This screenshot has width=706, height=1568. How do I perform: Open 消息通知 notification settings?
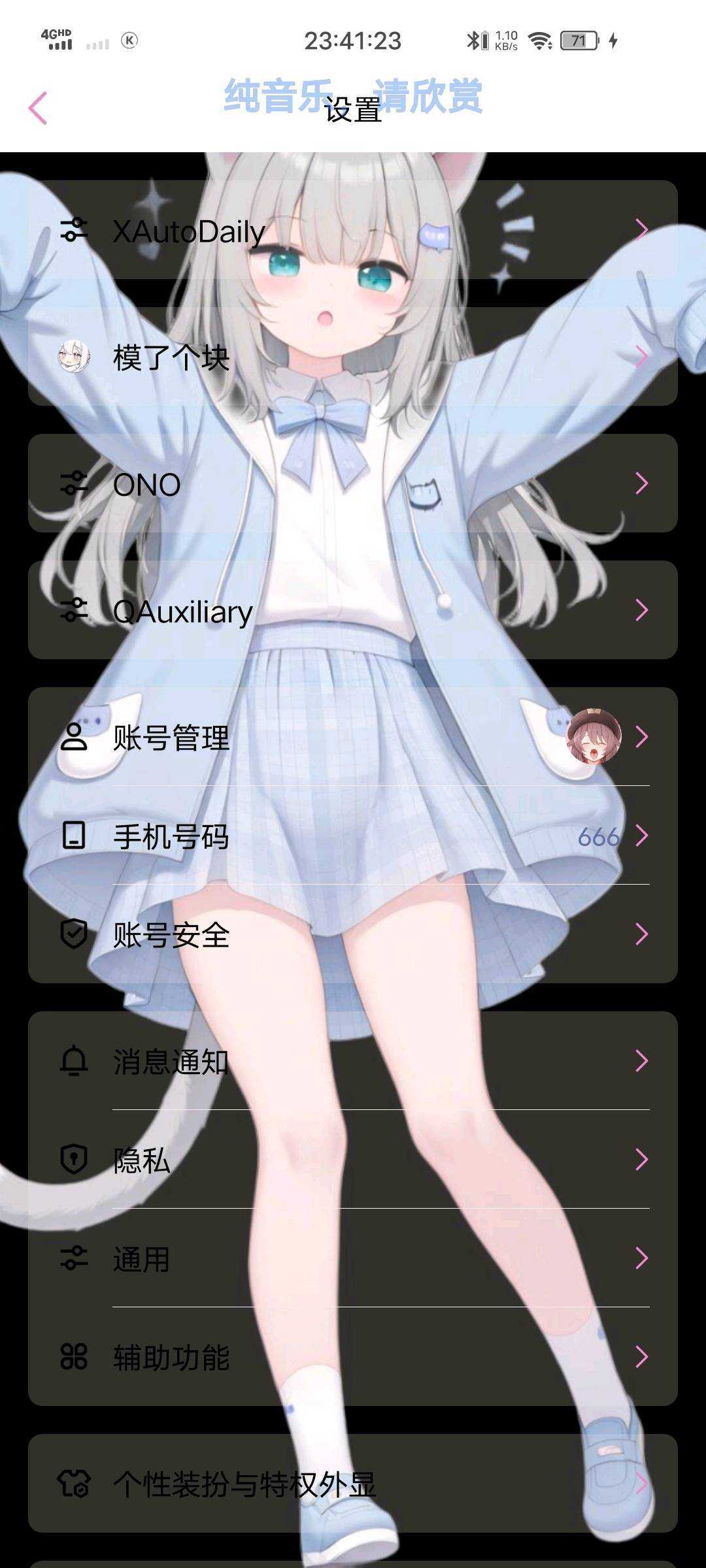(353, 1061)
